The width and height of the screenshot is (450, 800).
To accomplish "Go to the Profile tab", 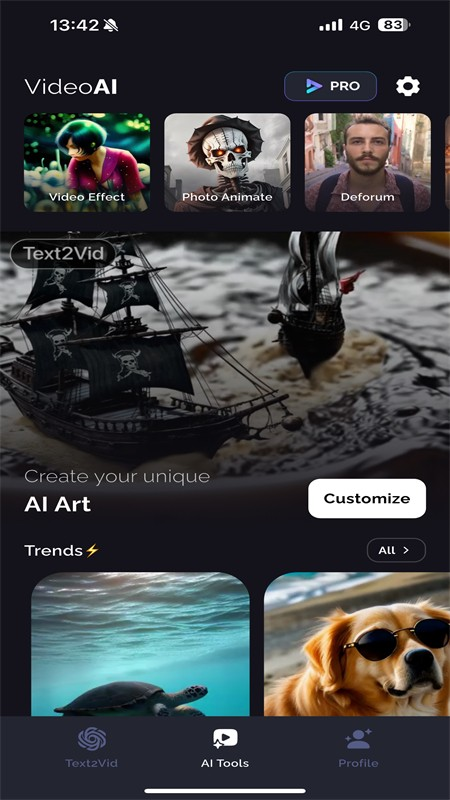I will pyautogui.click(x=358, y=748).
